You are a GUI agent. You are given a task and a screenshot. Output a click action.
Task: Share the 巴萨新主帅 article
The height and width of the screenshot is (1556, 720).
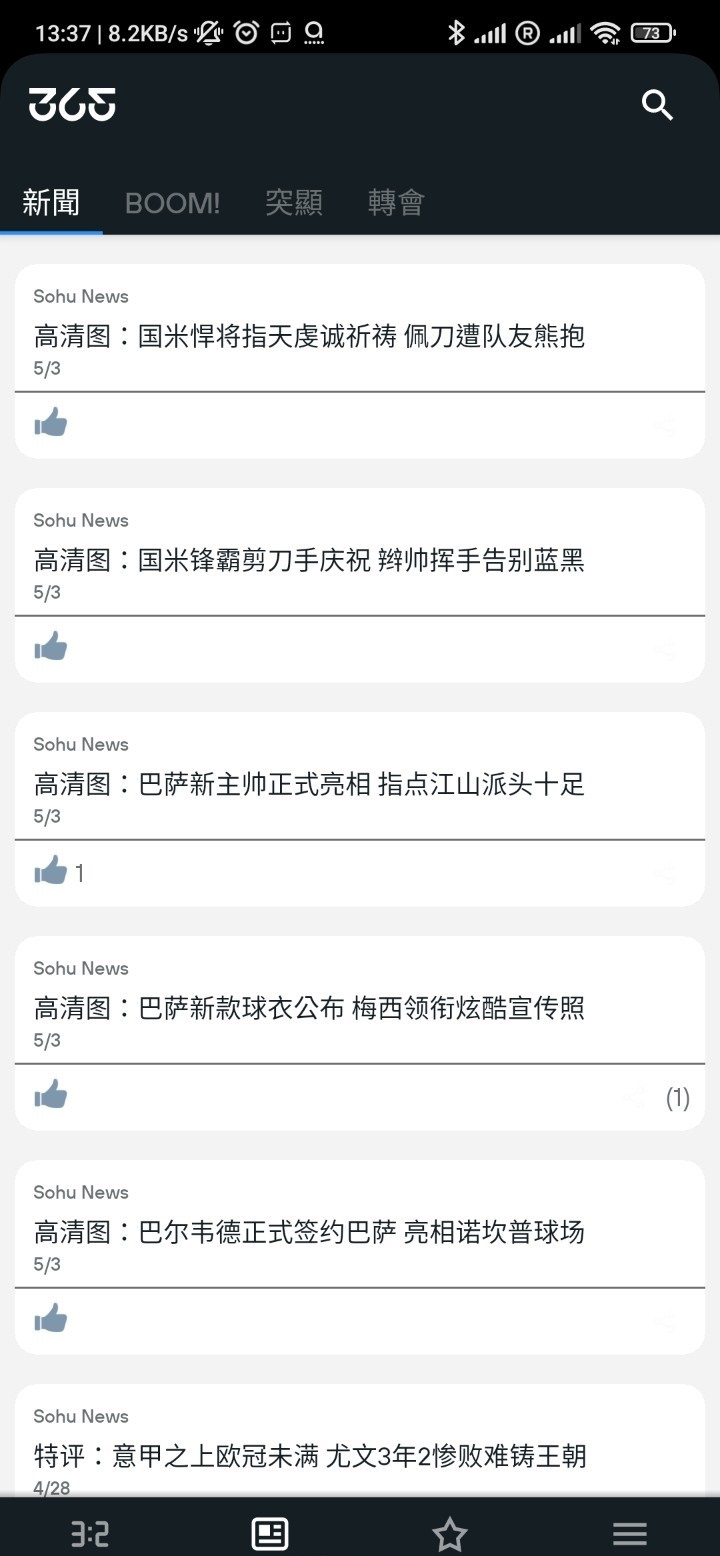click(x=664, y=873)
